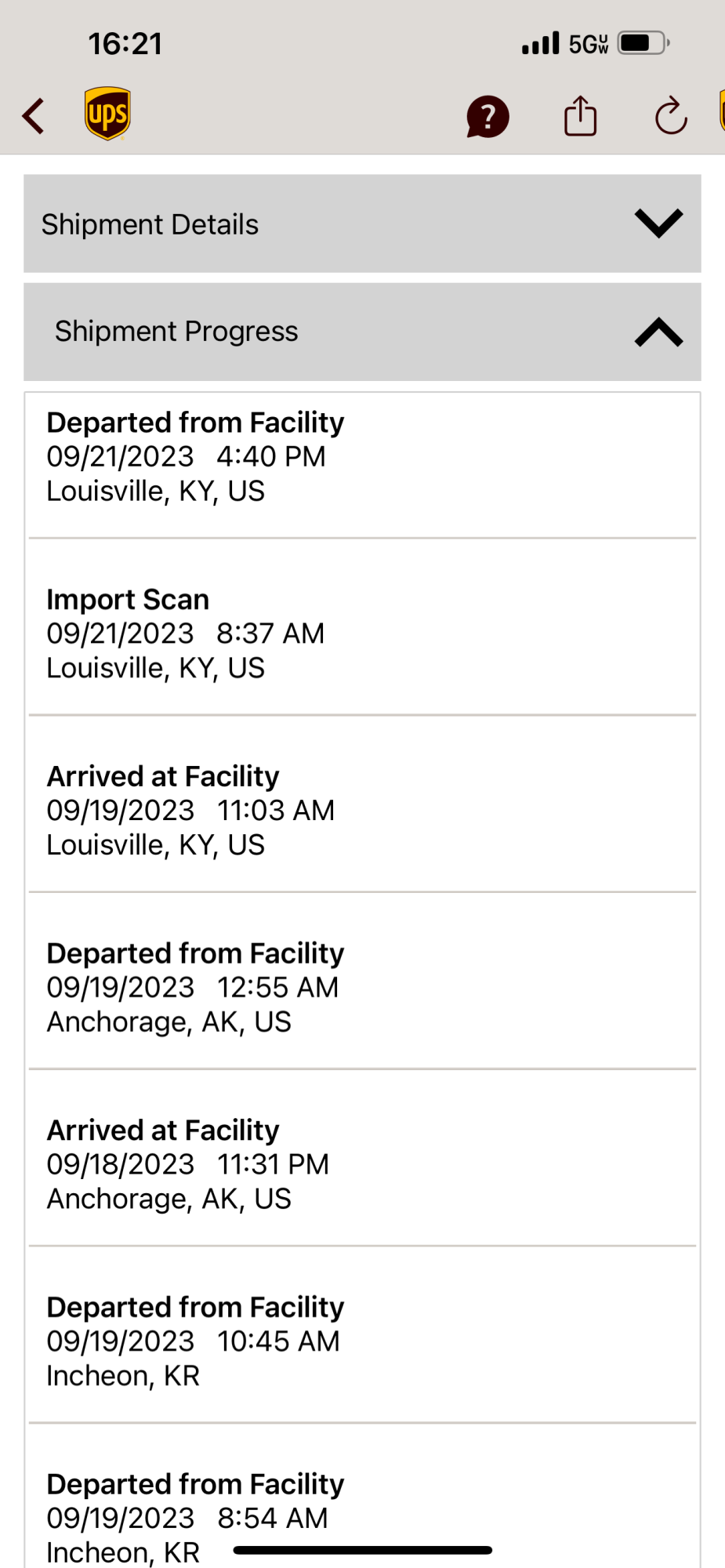The height and width of the screenshot is (1568, 725).
Task: Share this tracking page
Action: click(580, 116)
